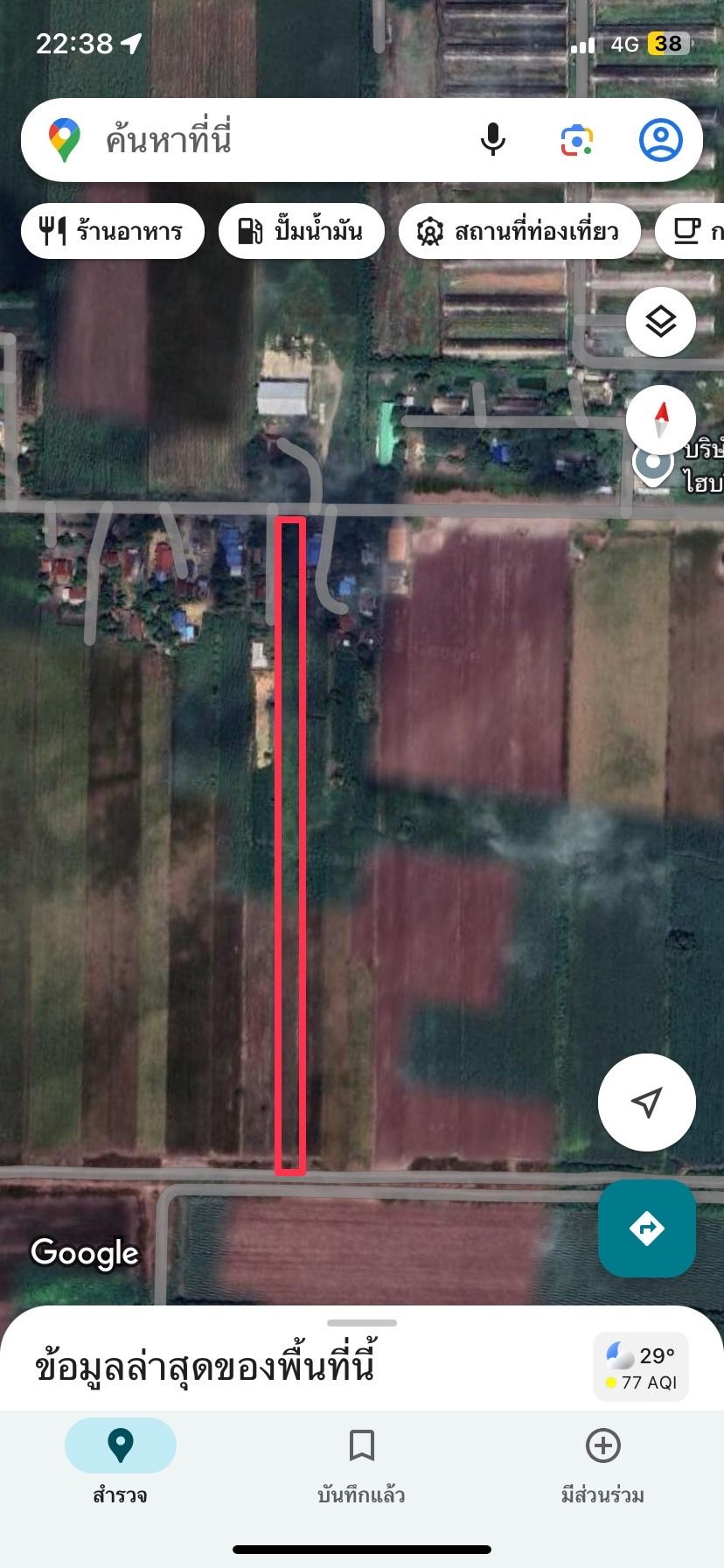The height and width of the screenshot is (1568, 724).
Task: Open the account profile icon
Action: tap(660, 140)
